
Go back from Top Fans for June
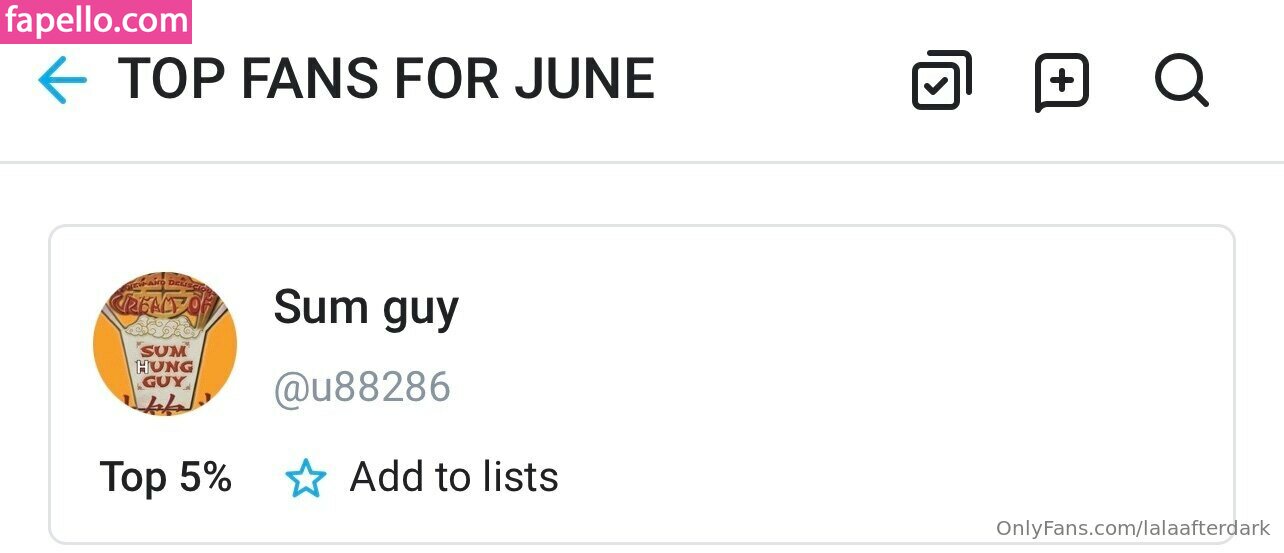click(x=62, y=80)
